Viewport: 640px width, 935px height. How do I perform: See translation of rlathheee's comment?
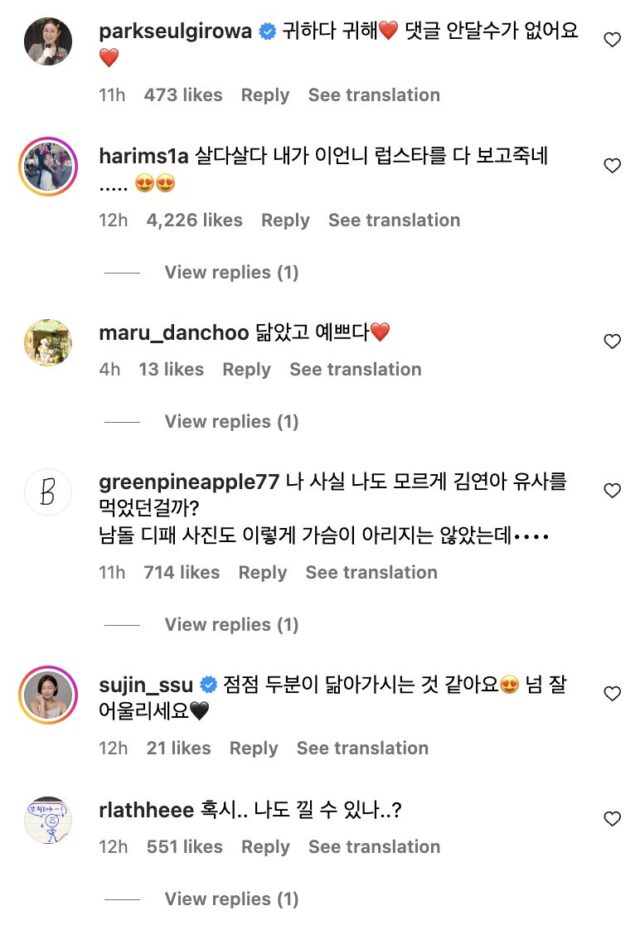[374, 846]
